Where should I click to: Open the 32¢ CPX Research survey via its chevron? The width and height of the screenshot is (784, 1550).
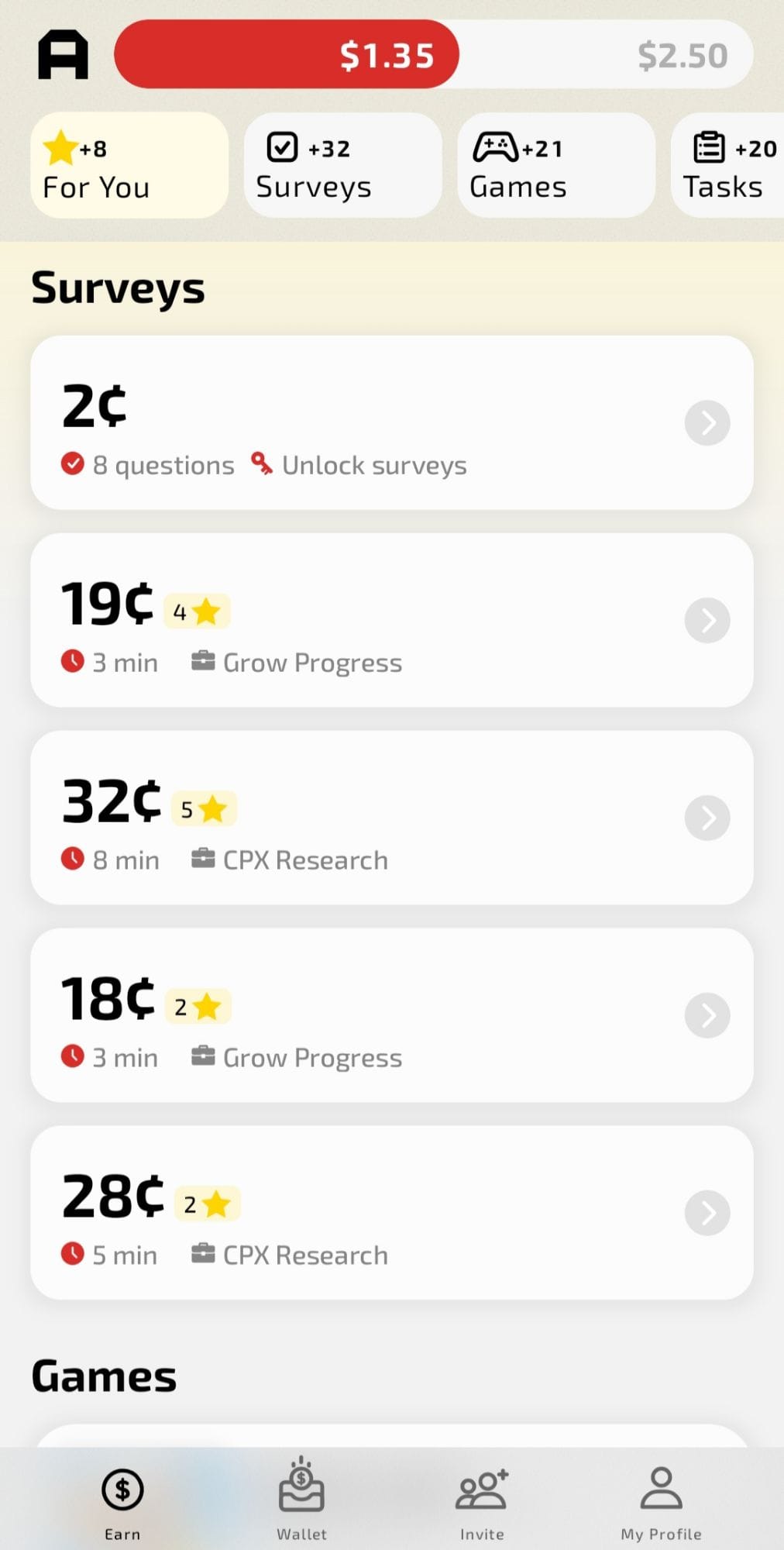pyautogui.click(x=707, y=818)
